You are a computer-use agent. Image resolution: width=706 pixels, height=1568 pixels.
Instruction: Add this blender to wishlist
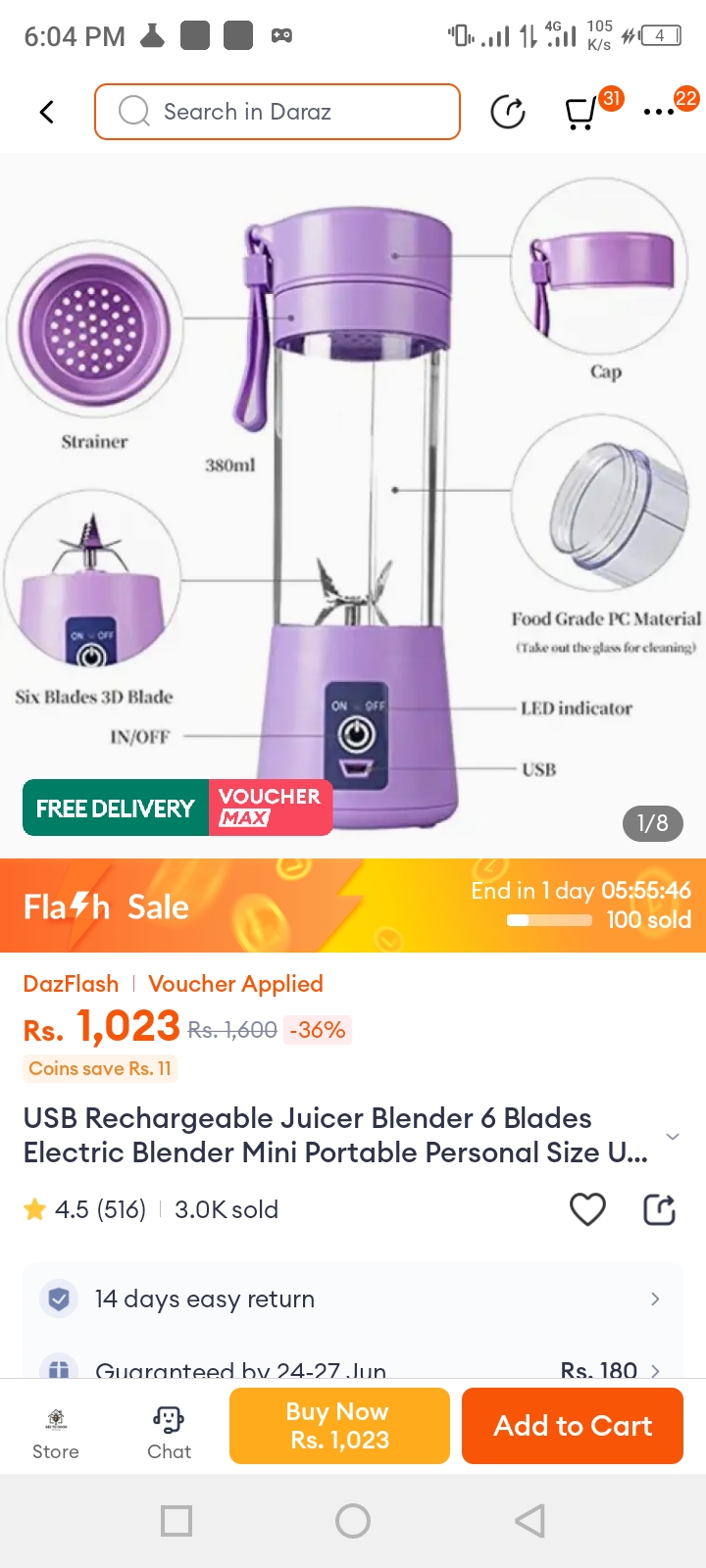click(x=587, y=1209)
